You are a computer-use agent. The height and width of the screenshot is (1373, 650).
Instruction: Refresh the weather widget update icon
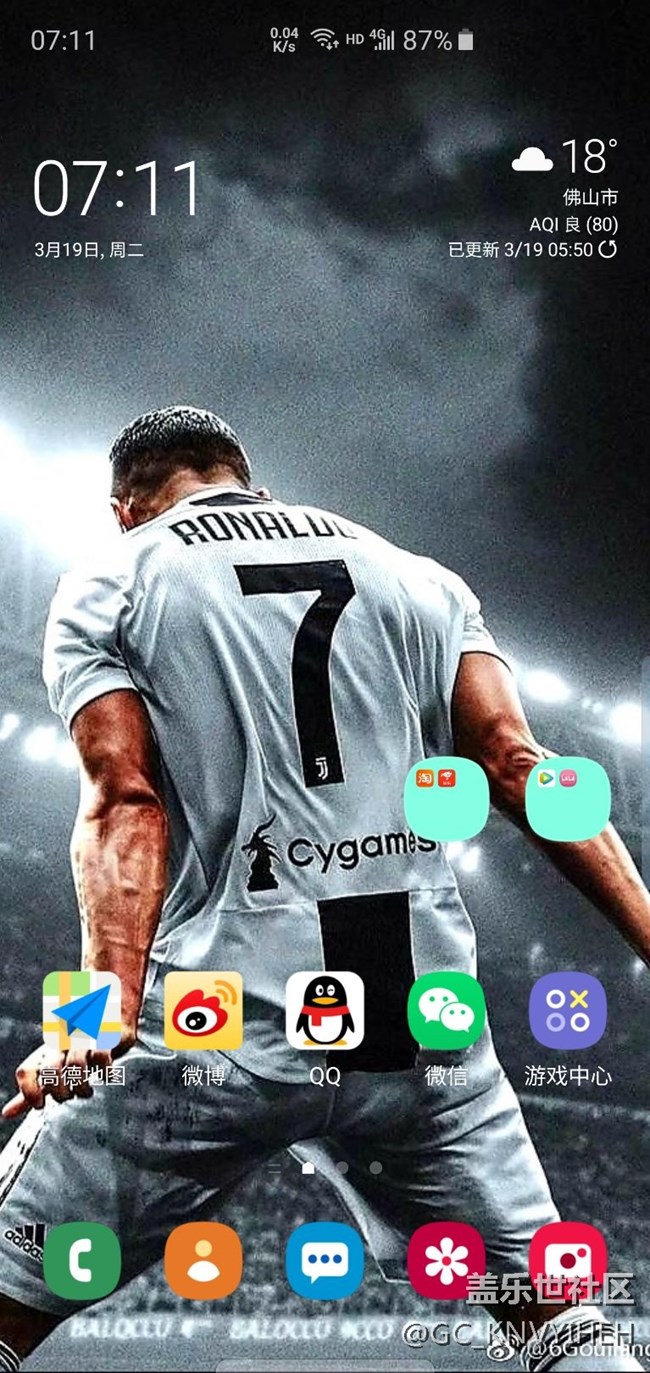(608, 249)
